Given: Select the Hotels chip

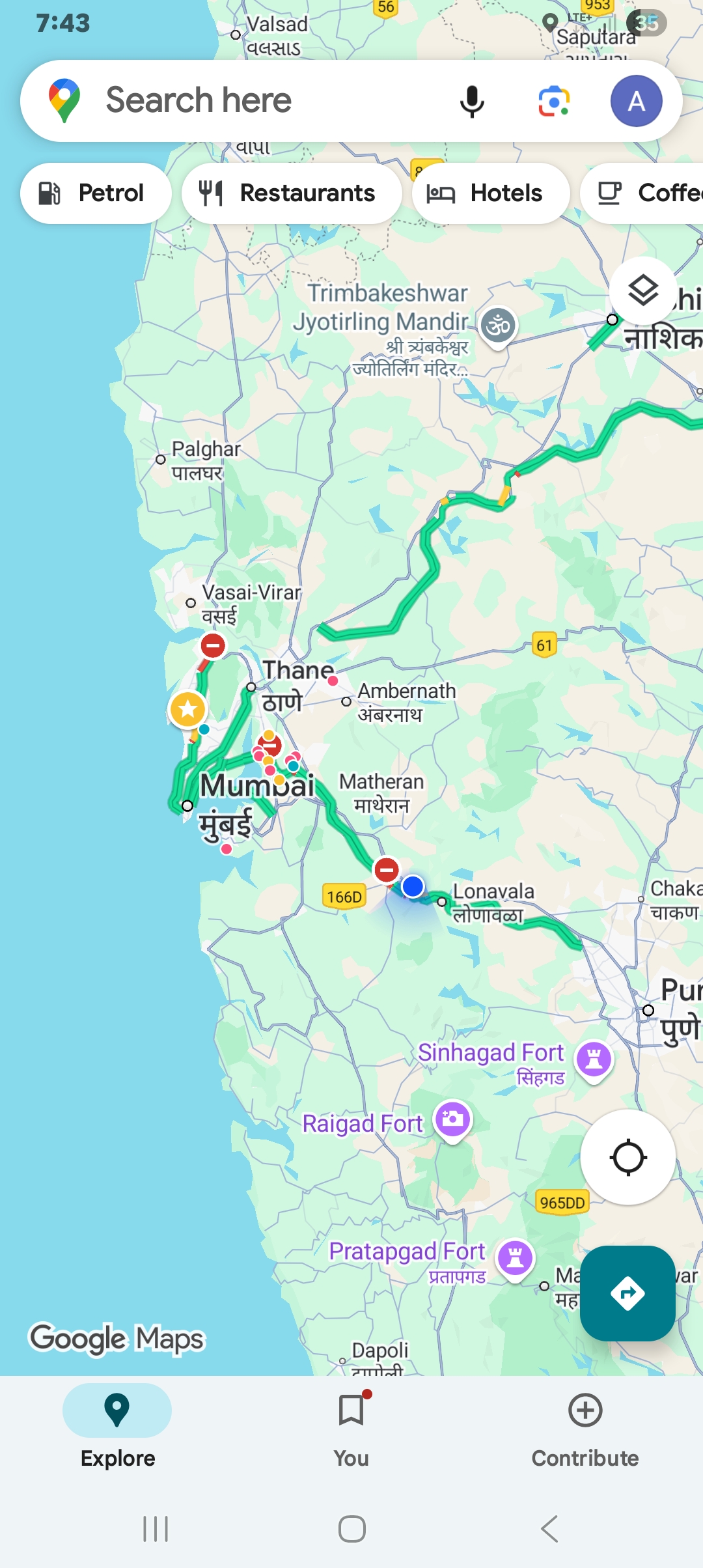Looking at the screenshot, I should tap(491, 193).
